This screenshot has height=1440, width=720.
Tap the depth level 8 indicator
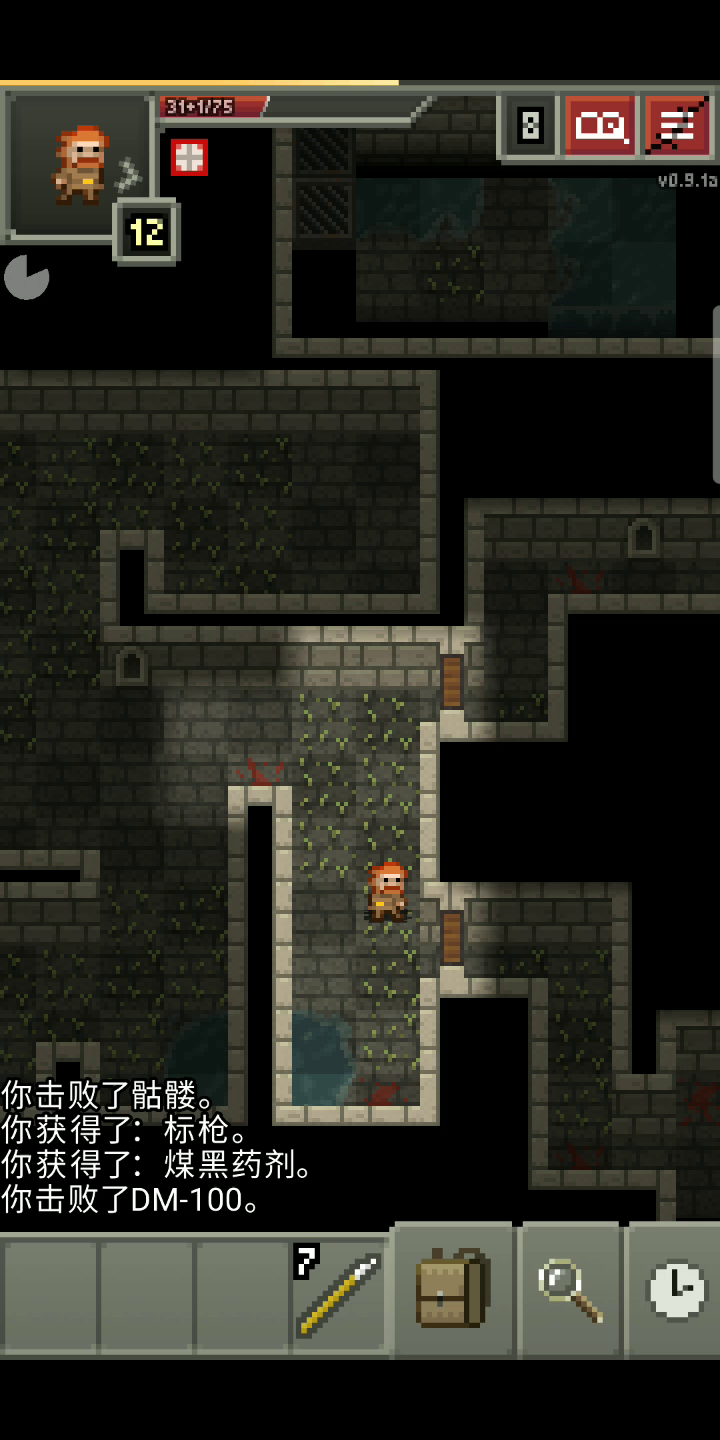(x=530, y=126)
